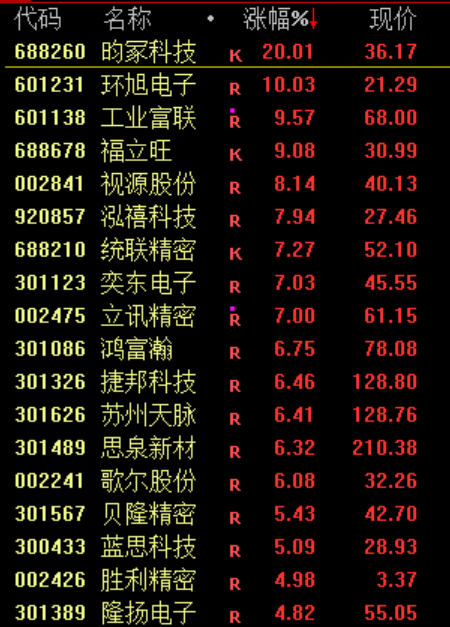Screen dimensions: 450x627
Task: View the 胜利精密 stock row
Action: point(225,580)
